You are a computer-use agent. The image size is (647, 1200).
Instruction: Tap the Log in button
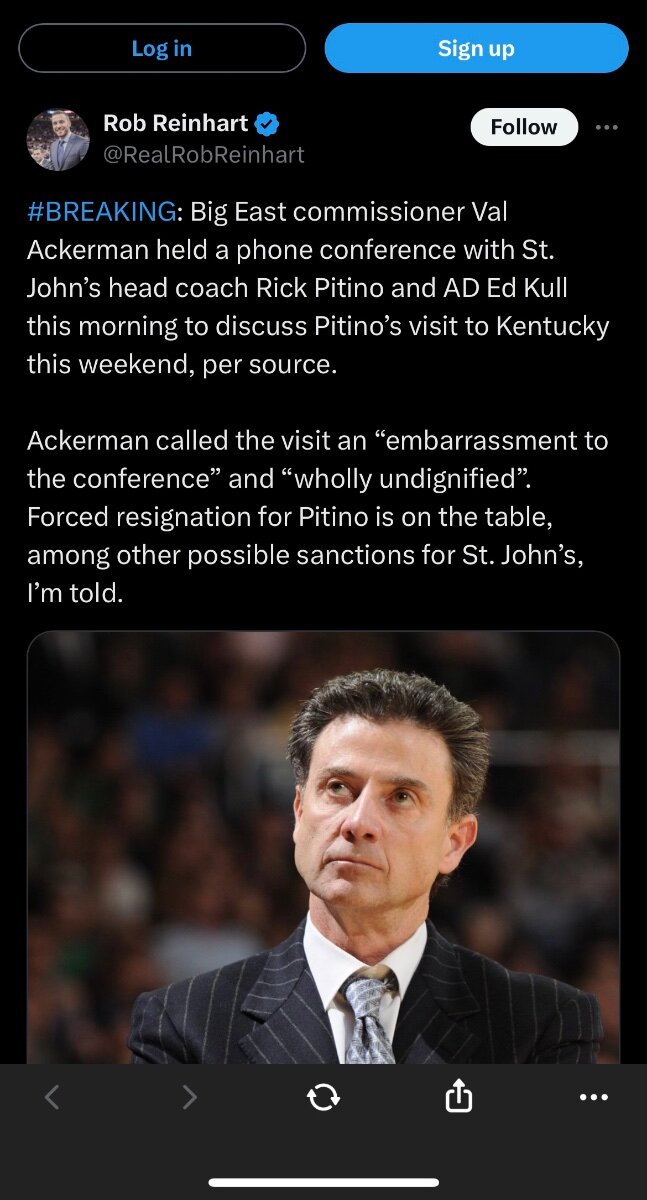pos(162,48)
